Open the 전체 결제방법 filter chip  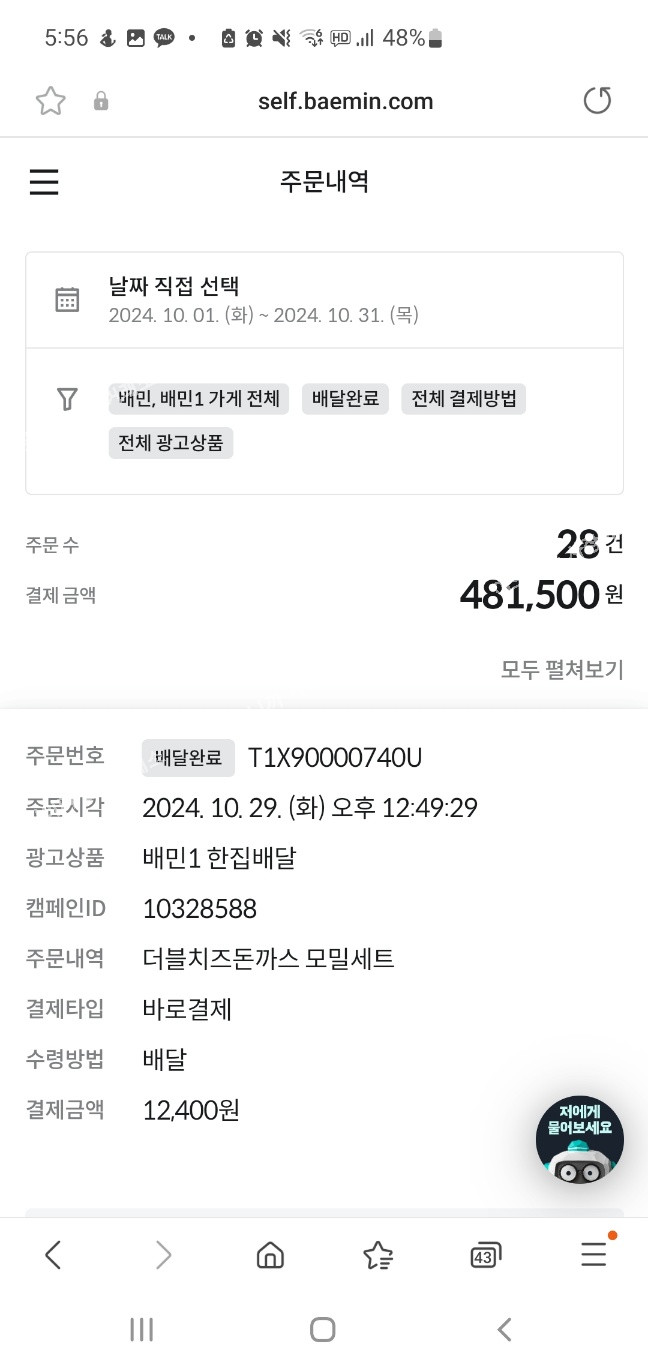point(464,399)
